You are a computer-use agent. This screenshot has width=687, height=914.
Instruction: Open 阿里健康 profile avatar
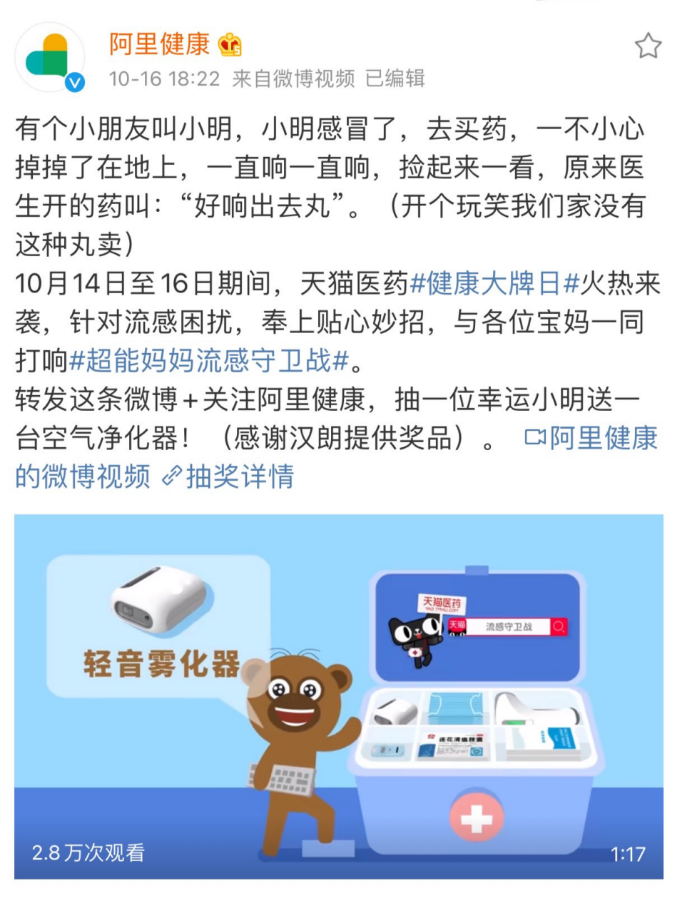click(49, 57)
